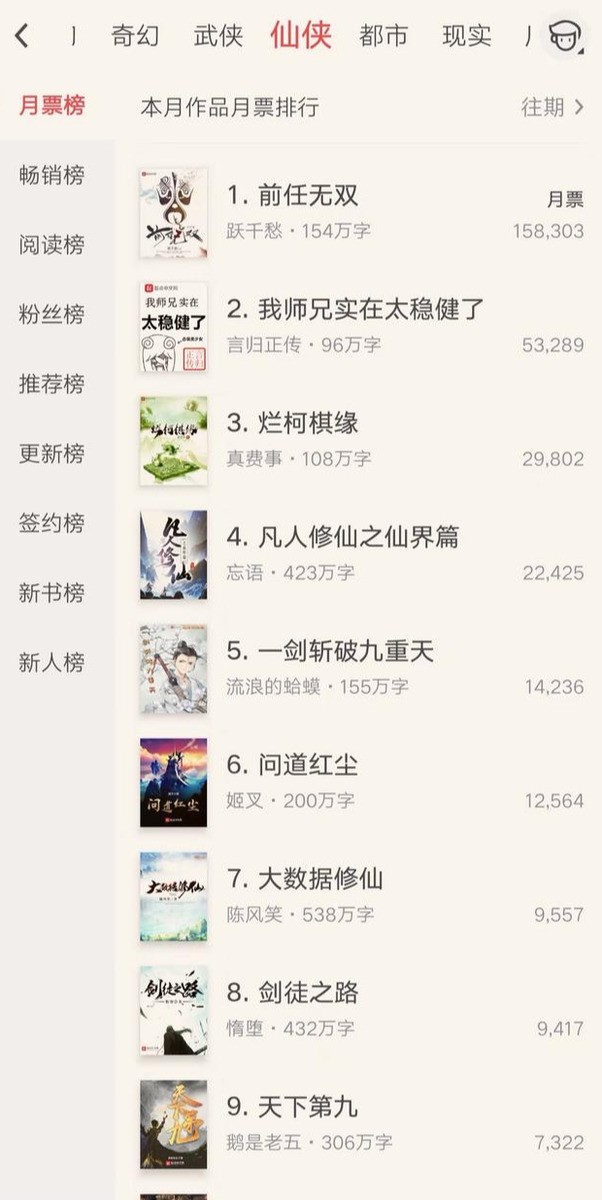Show the 签约榜 list
Screen dimensions: 602x1200
click(x=52, y=523)
